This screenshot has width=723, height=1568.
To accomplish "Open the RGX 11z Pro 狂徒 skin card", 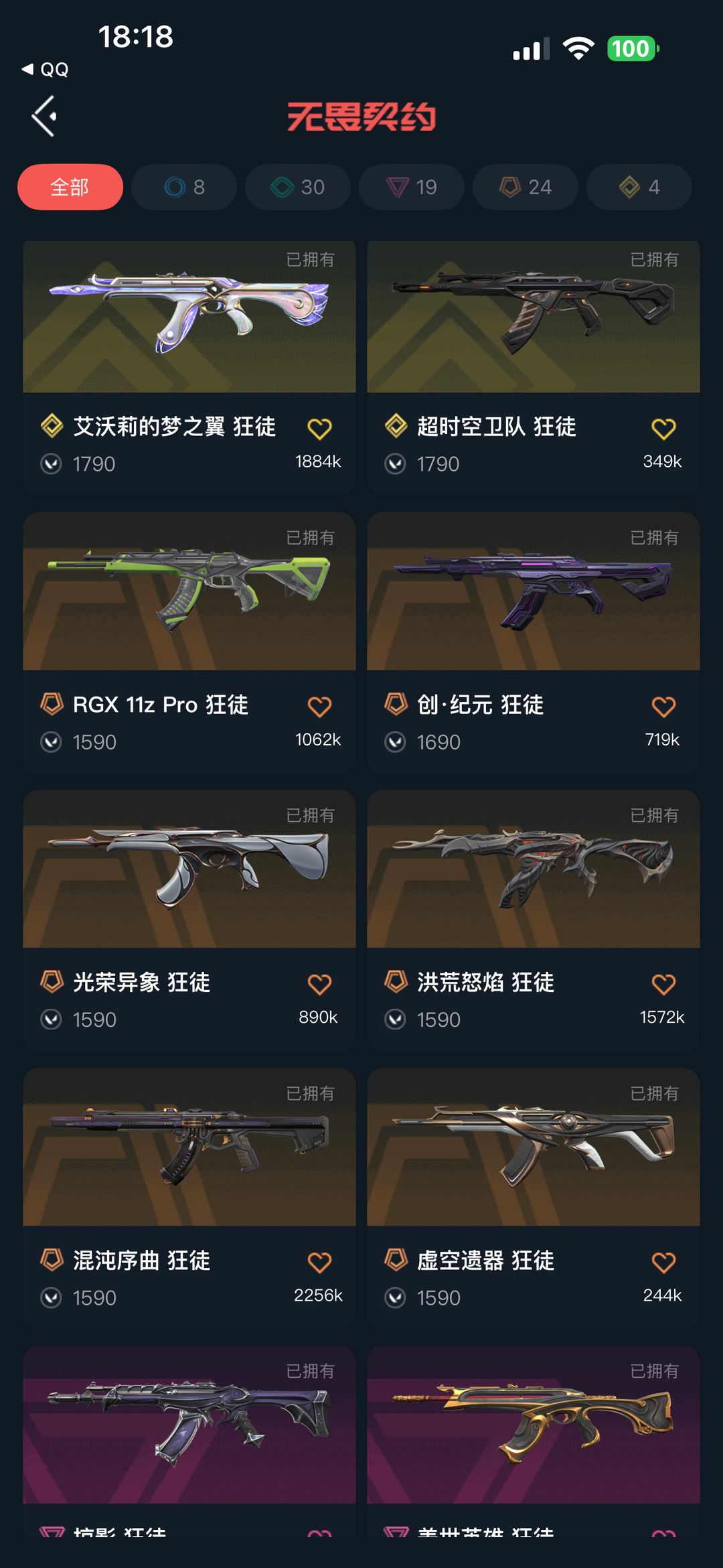I will 189,642.
